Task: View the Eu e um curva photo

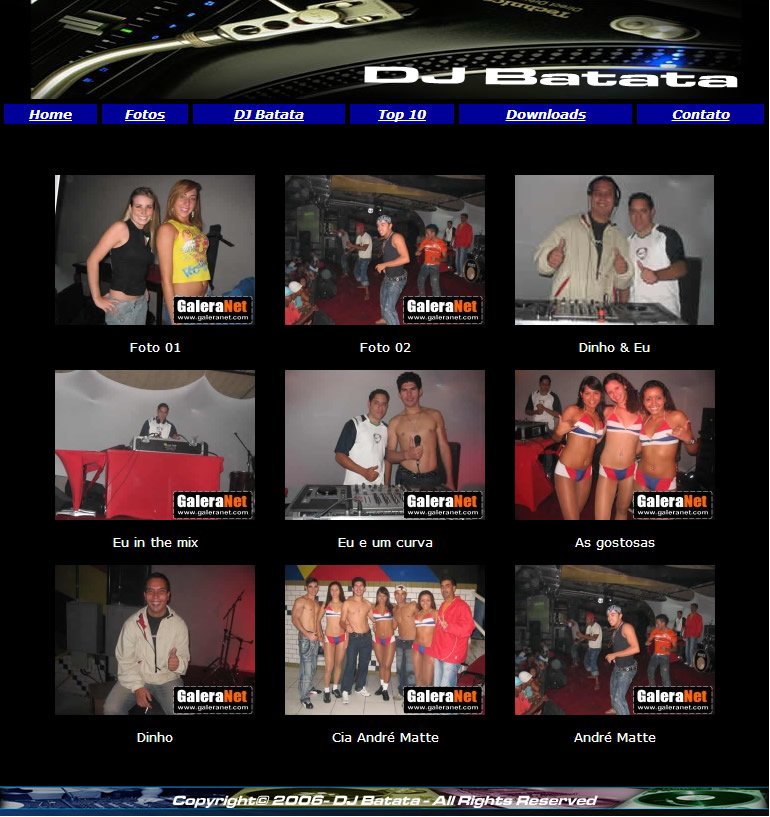Action: click(385, 445)
